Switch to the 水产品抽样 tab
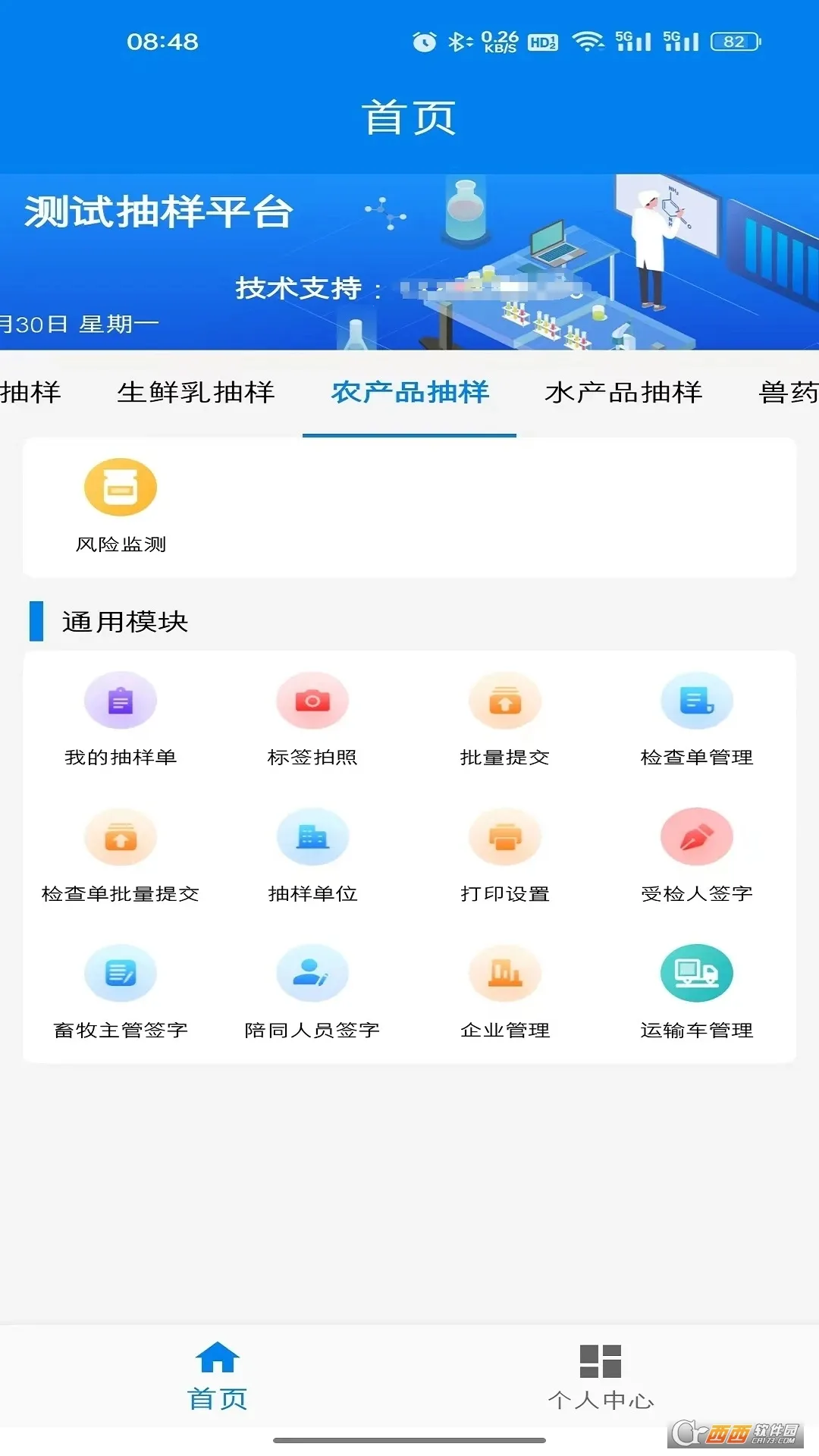819x1456 pixels. [x=625, y=393]
